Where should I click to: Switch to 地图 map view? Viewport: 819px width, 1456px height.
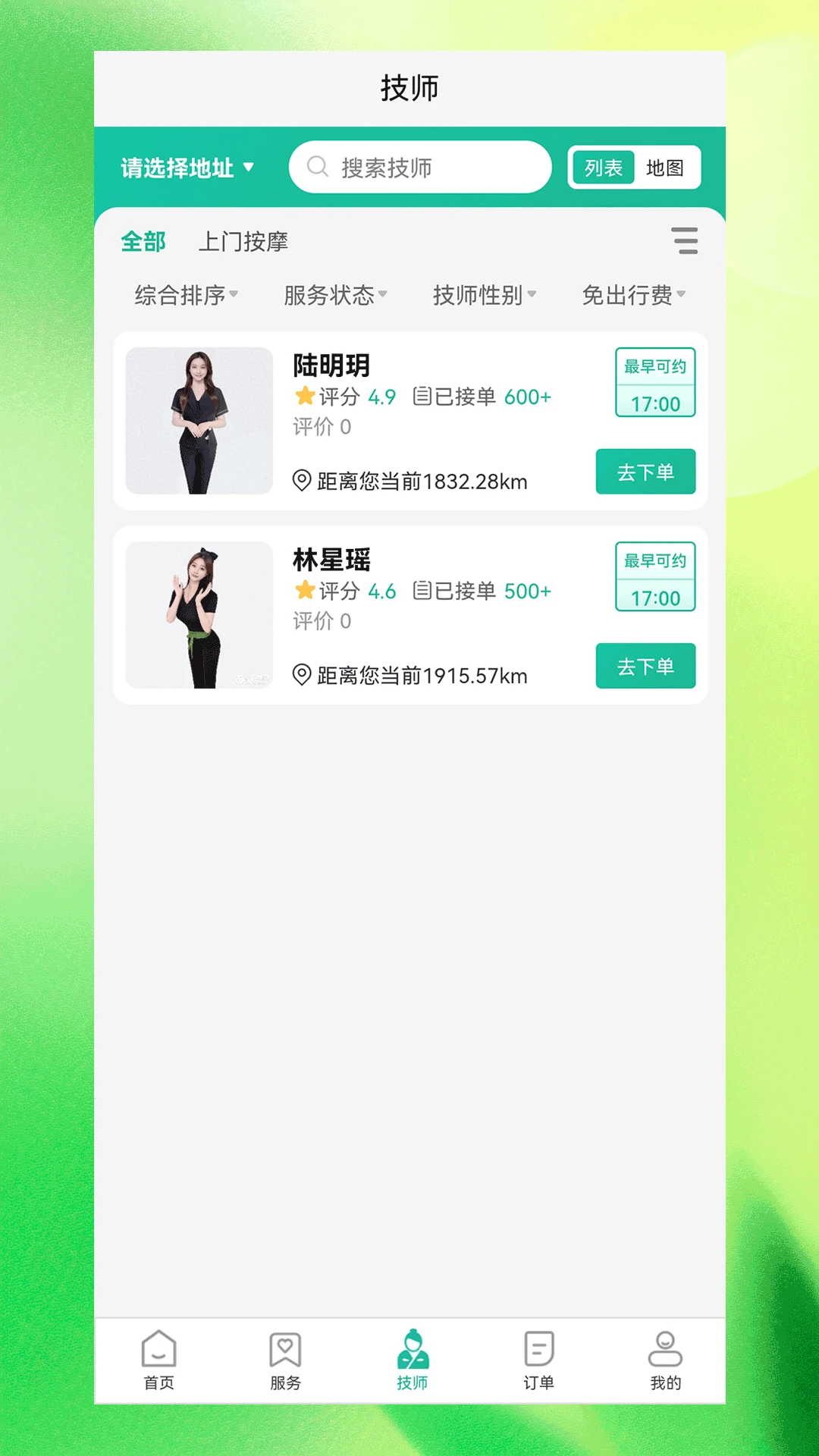pyautogui.click(x=665, y=168)
